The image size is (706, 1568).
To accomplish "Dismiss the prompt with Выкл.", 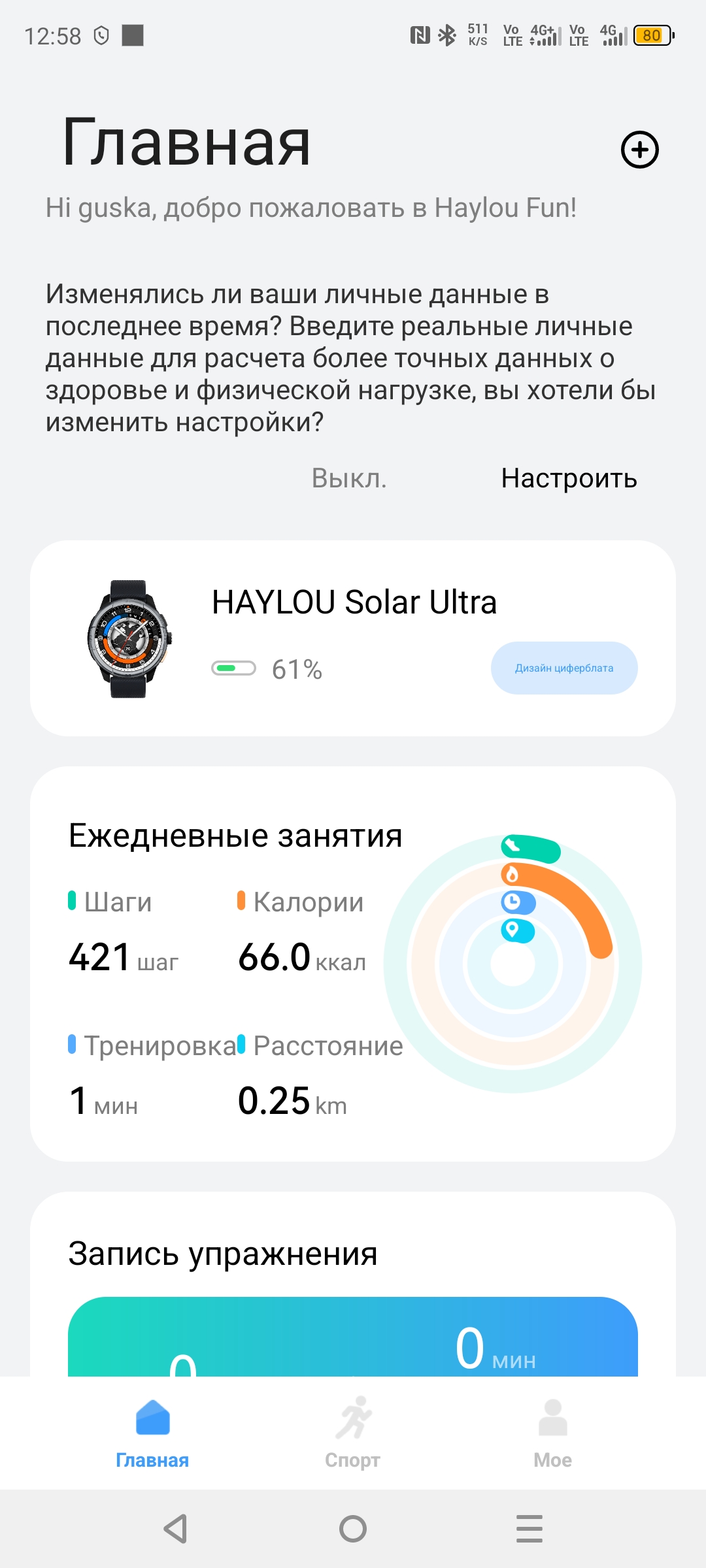I will (x=349, y=478).
